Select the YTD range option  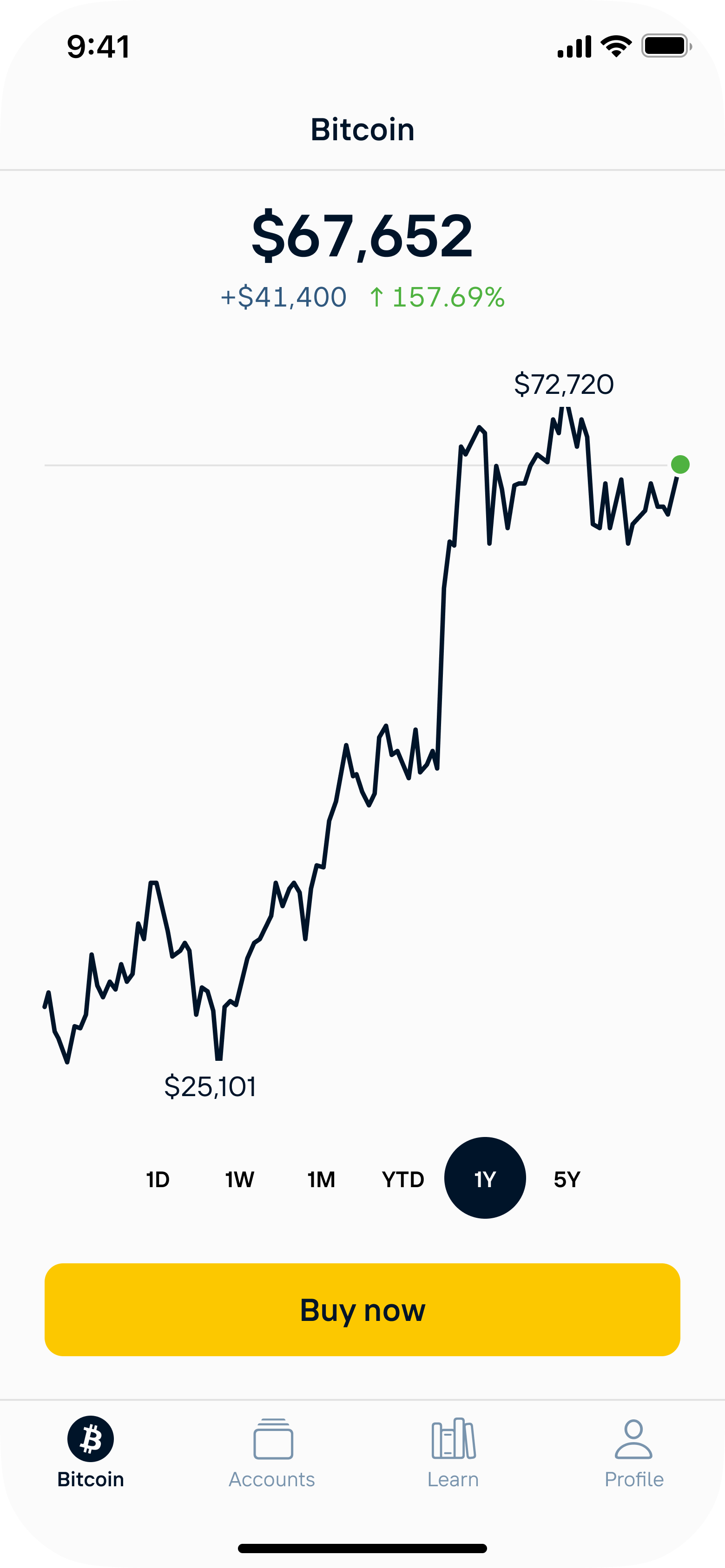tap(403, 1179)
